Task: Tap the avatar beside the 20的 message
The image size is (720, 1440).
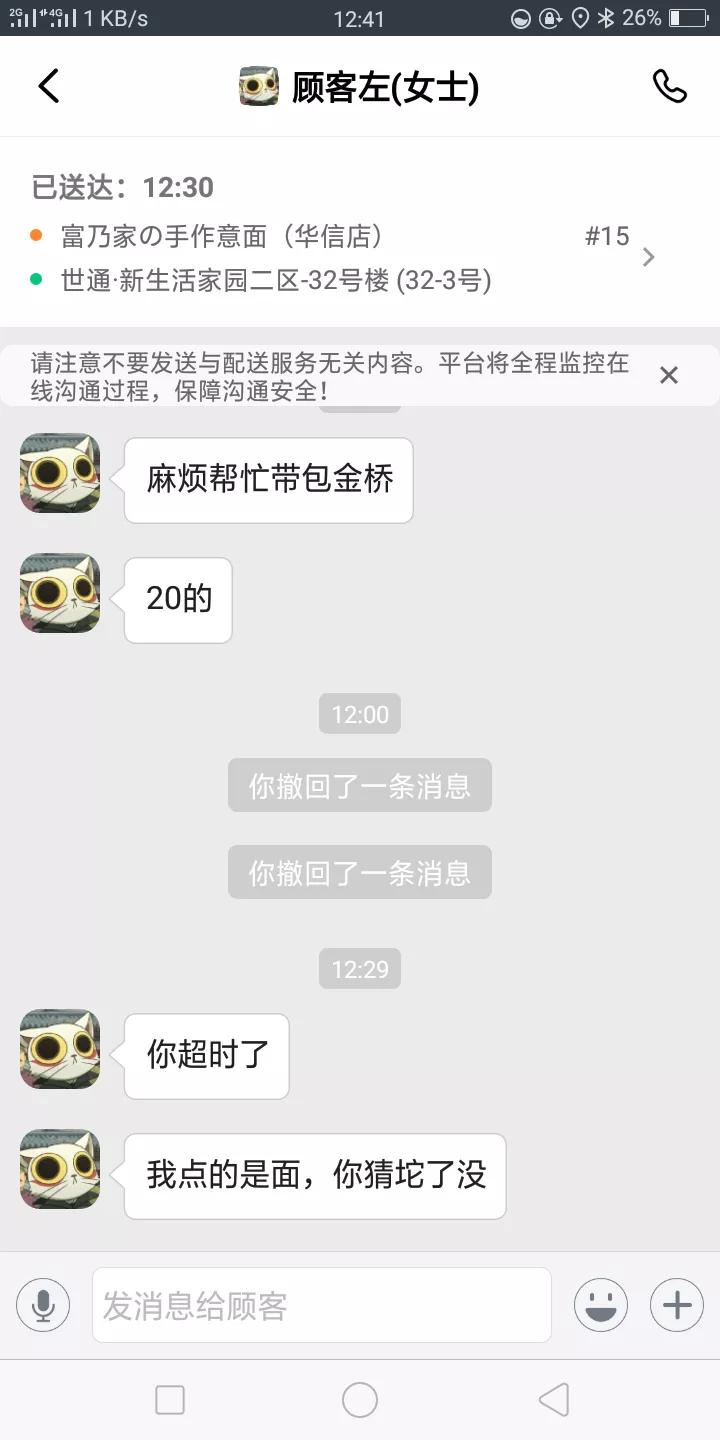Action: point(59,594)
